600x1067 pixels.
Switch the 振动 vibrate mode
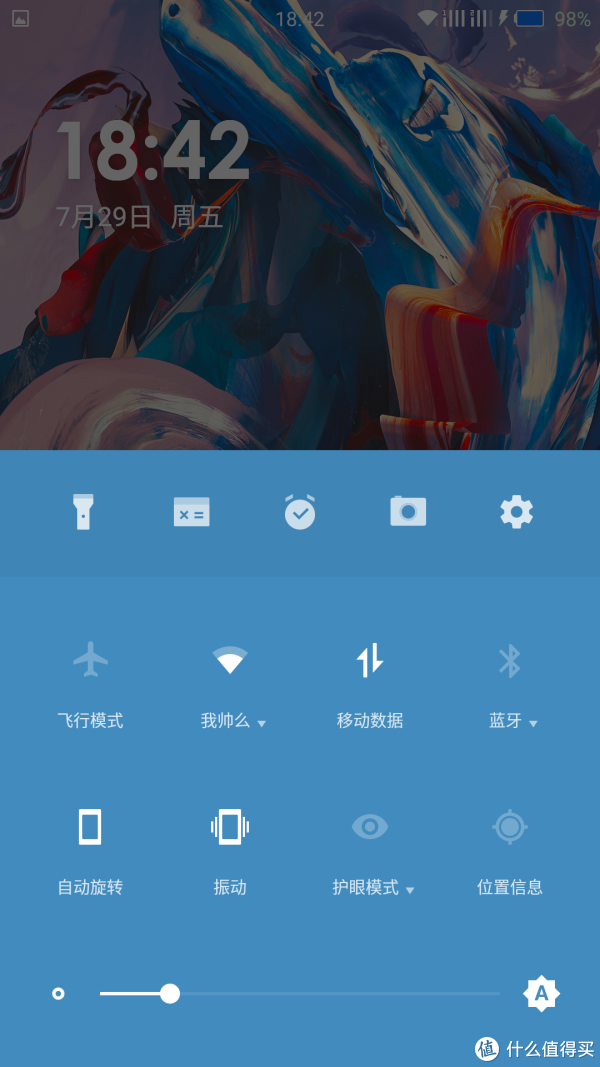tap(229, 827)
